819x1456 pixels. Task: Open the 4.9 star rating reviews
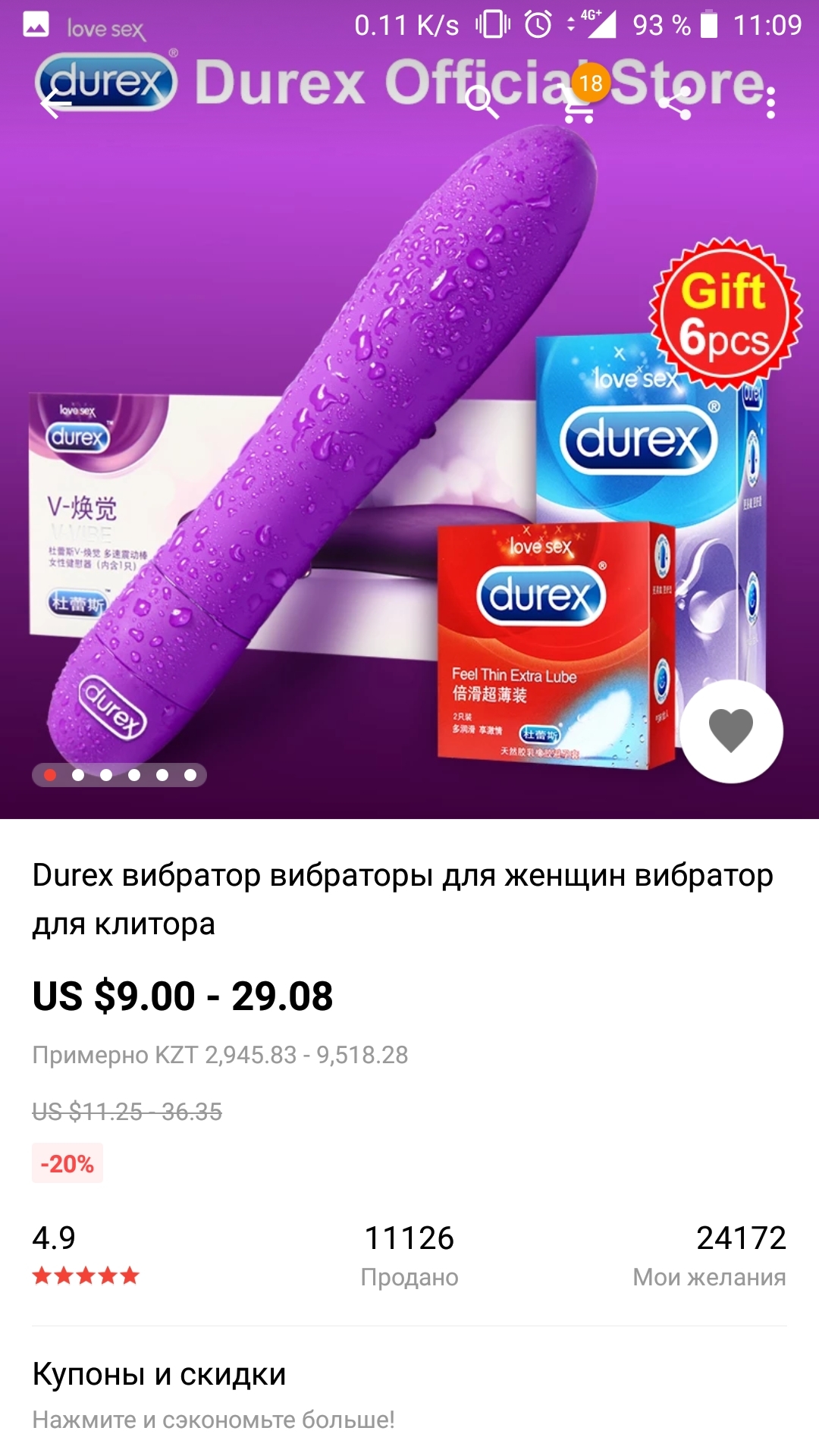tap(86, 1254)
